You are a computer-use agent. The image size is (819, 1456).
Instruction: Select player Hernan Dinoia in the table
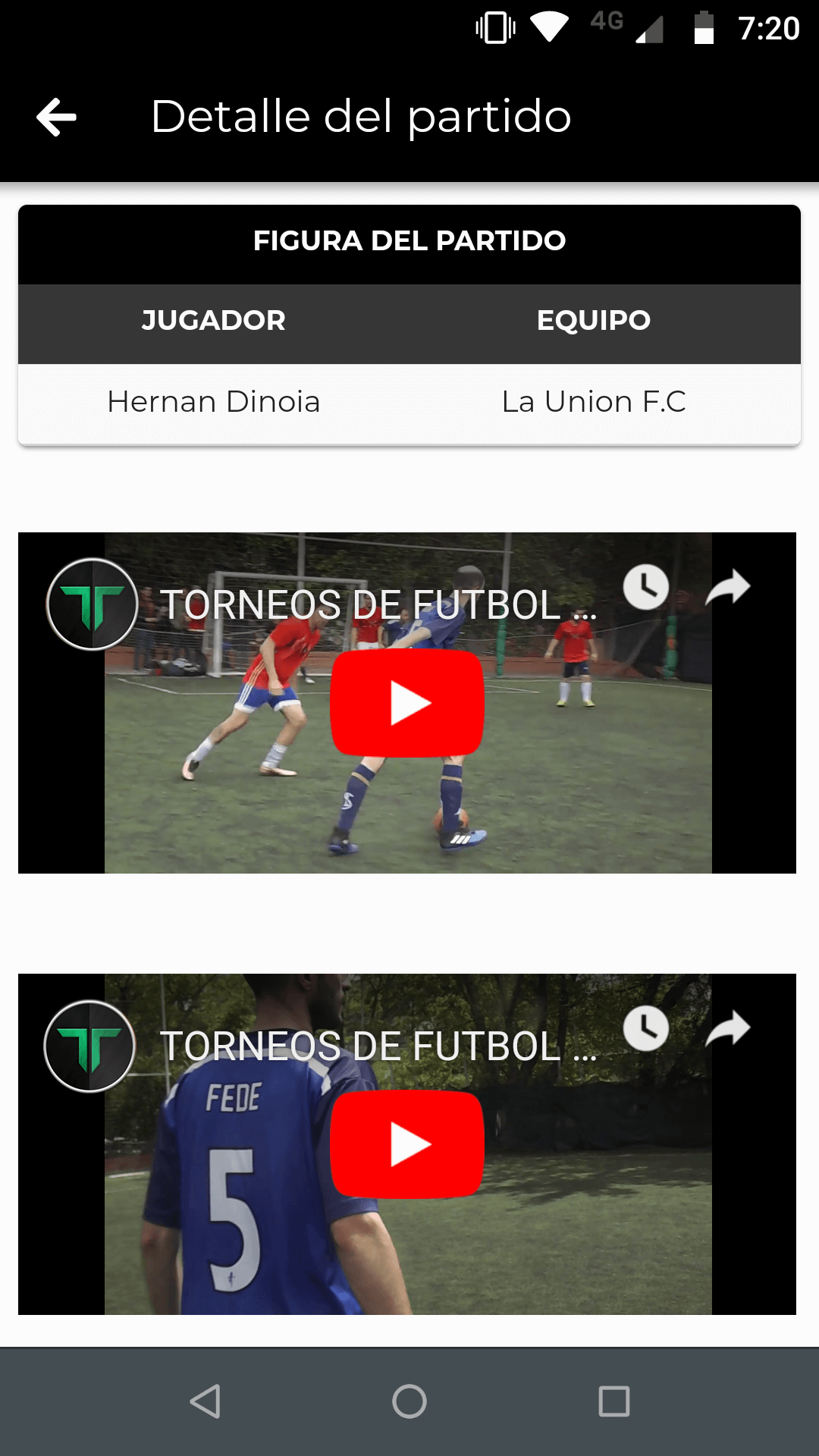[215, 402]
